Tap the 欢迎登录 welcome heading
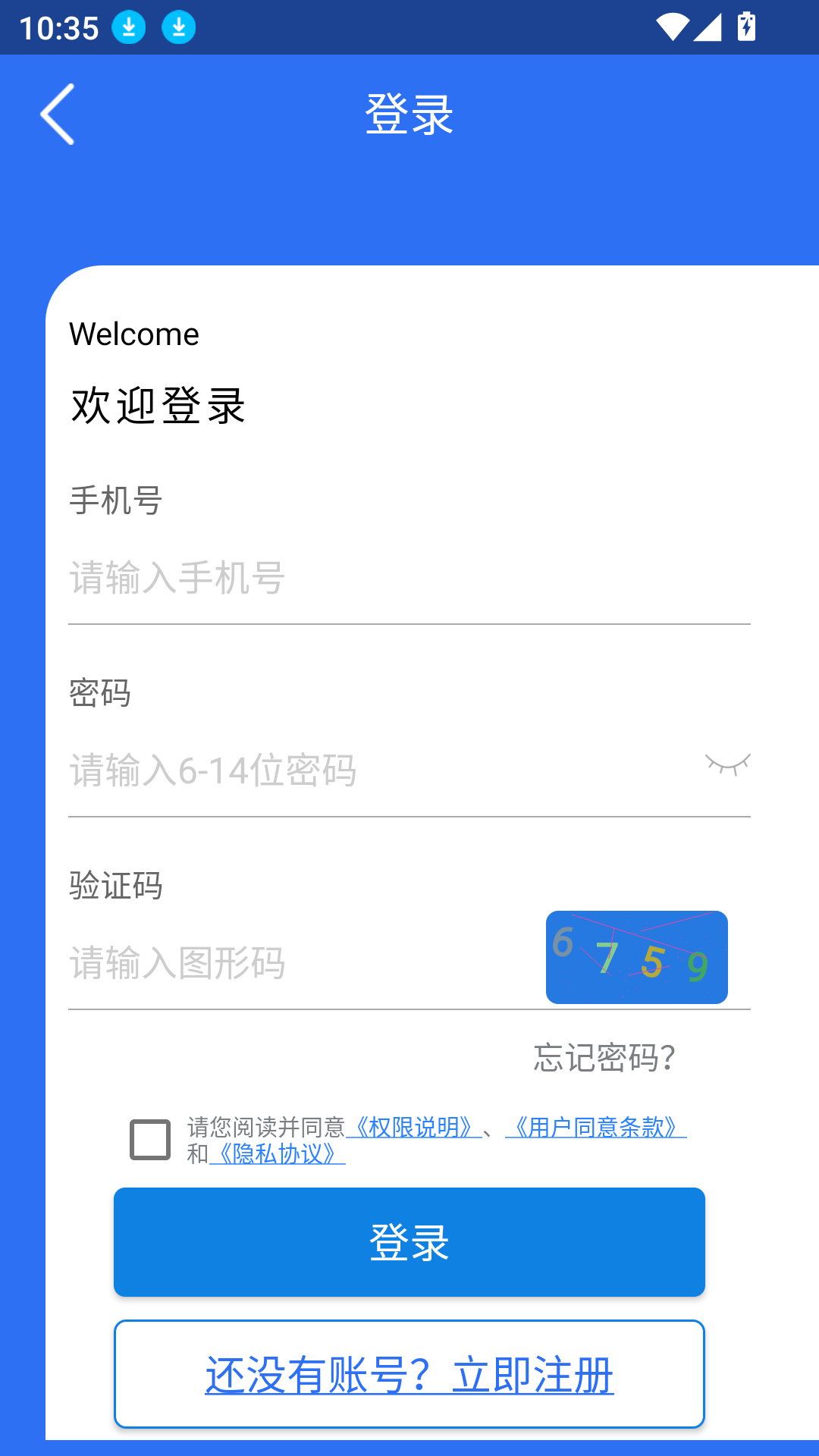This screenshot has width=819, height=1456. point(158,405)
